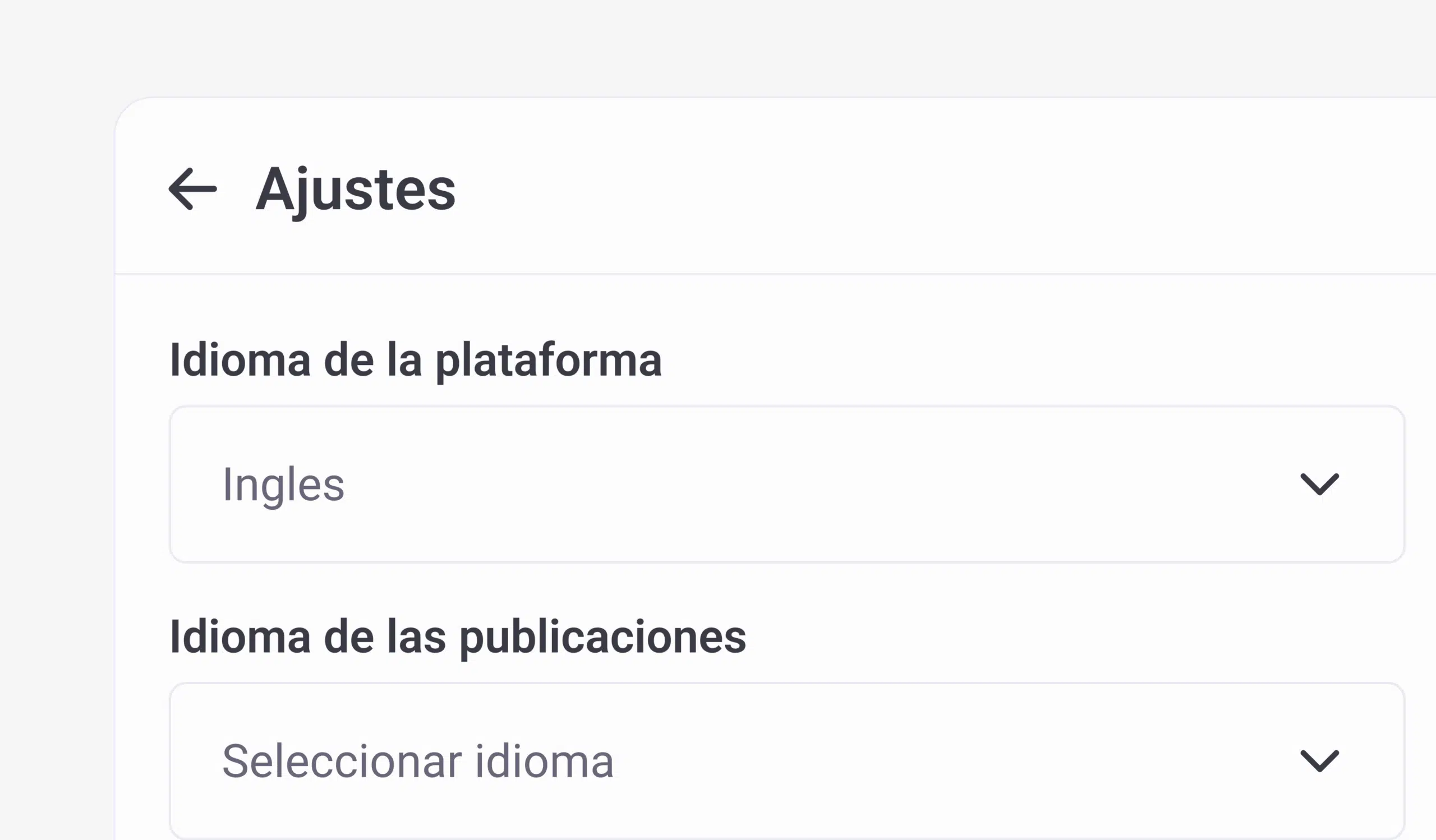This screenshot has width=1436, height=840.
Task: Expand the Seleccionar idioma dropdown
Action: (x=786, y=761)
